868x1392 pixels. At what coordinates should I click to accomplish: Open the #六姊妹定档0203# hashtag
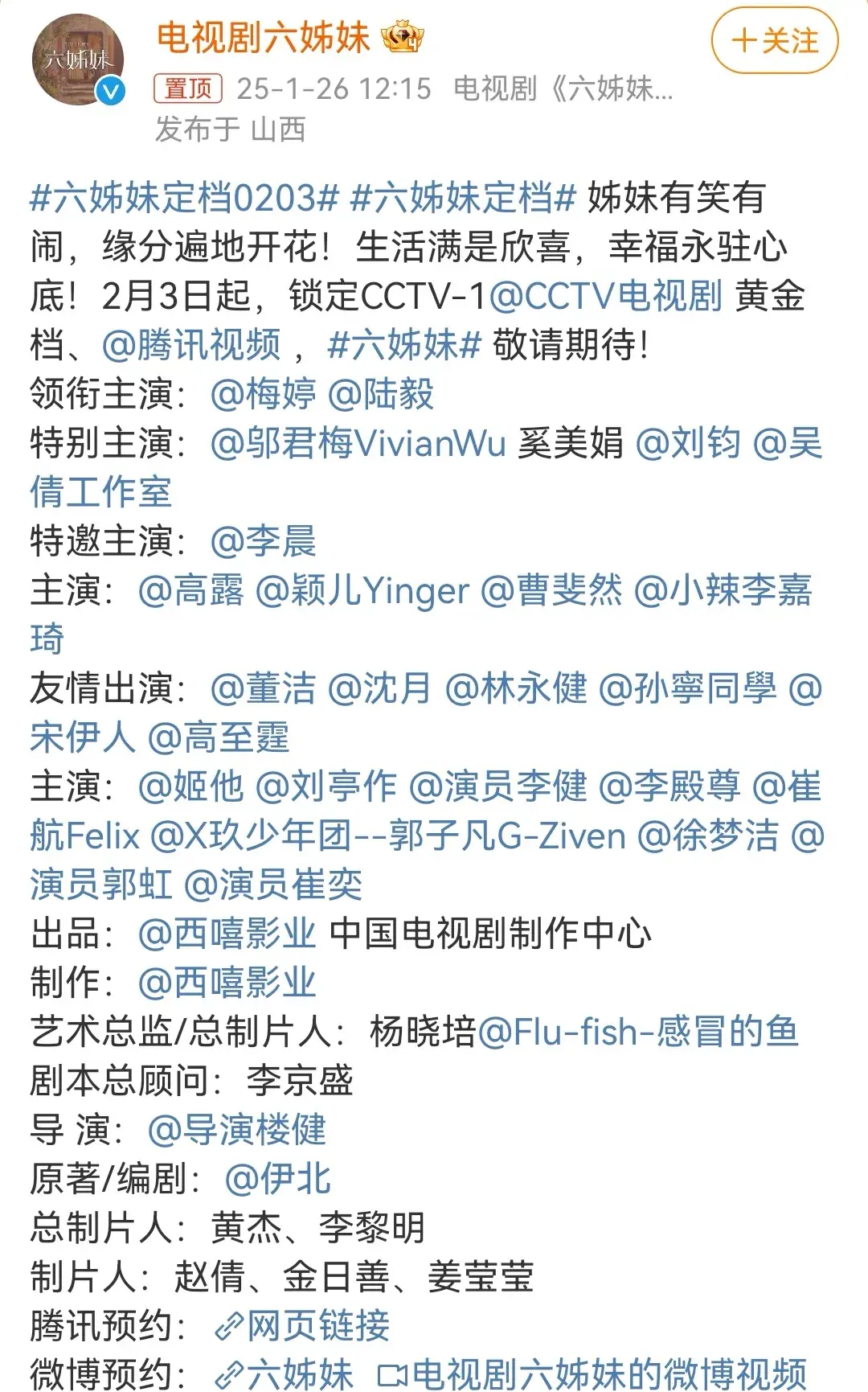185,198
